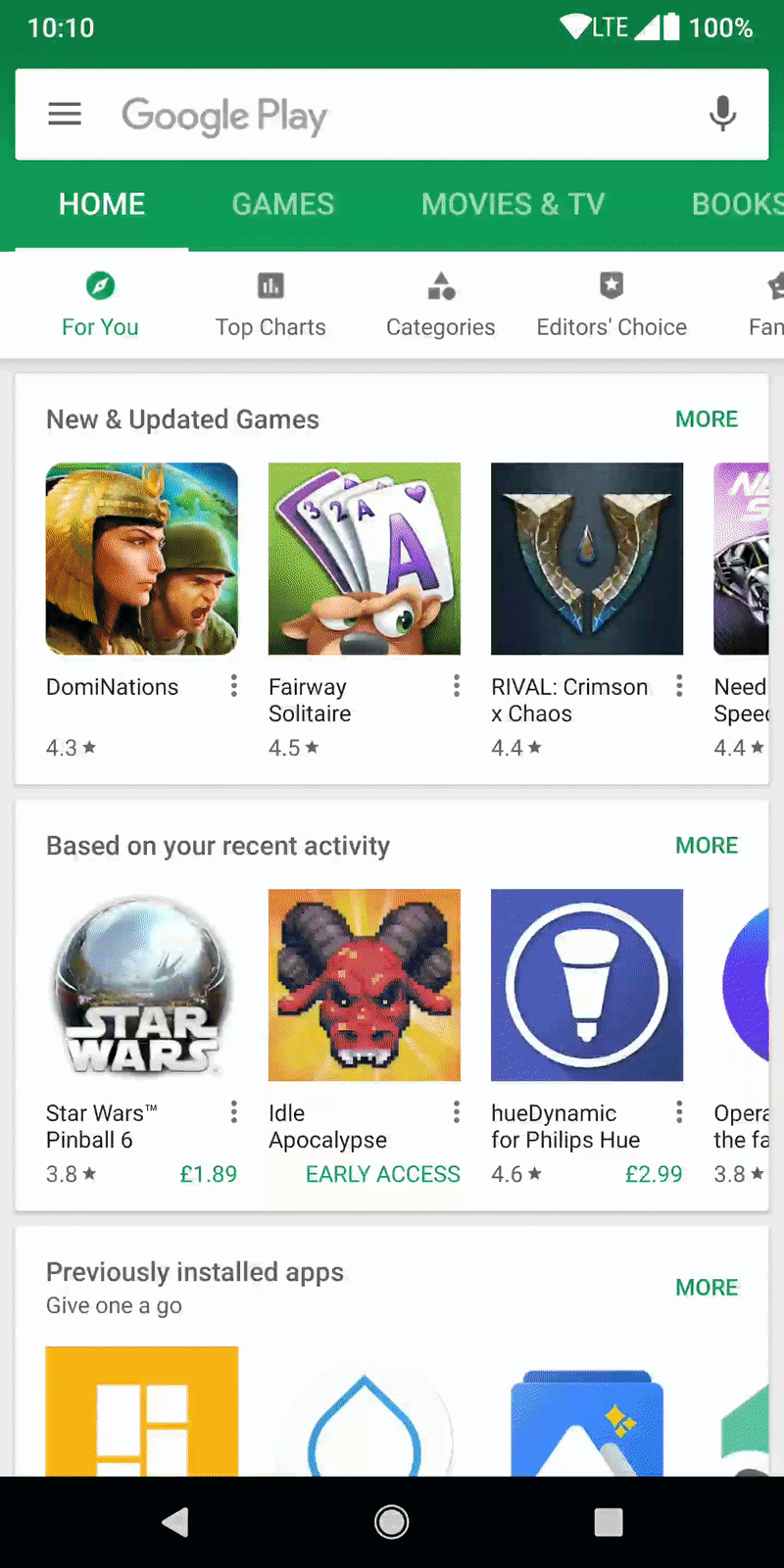This screenshot has height=1568, width=784.
Task: Open the options menu for Fairway Solitaire
Action: 457,686
